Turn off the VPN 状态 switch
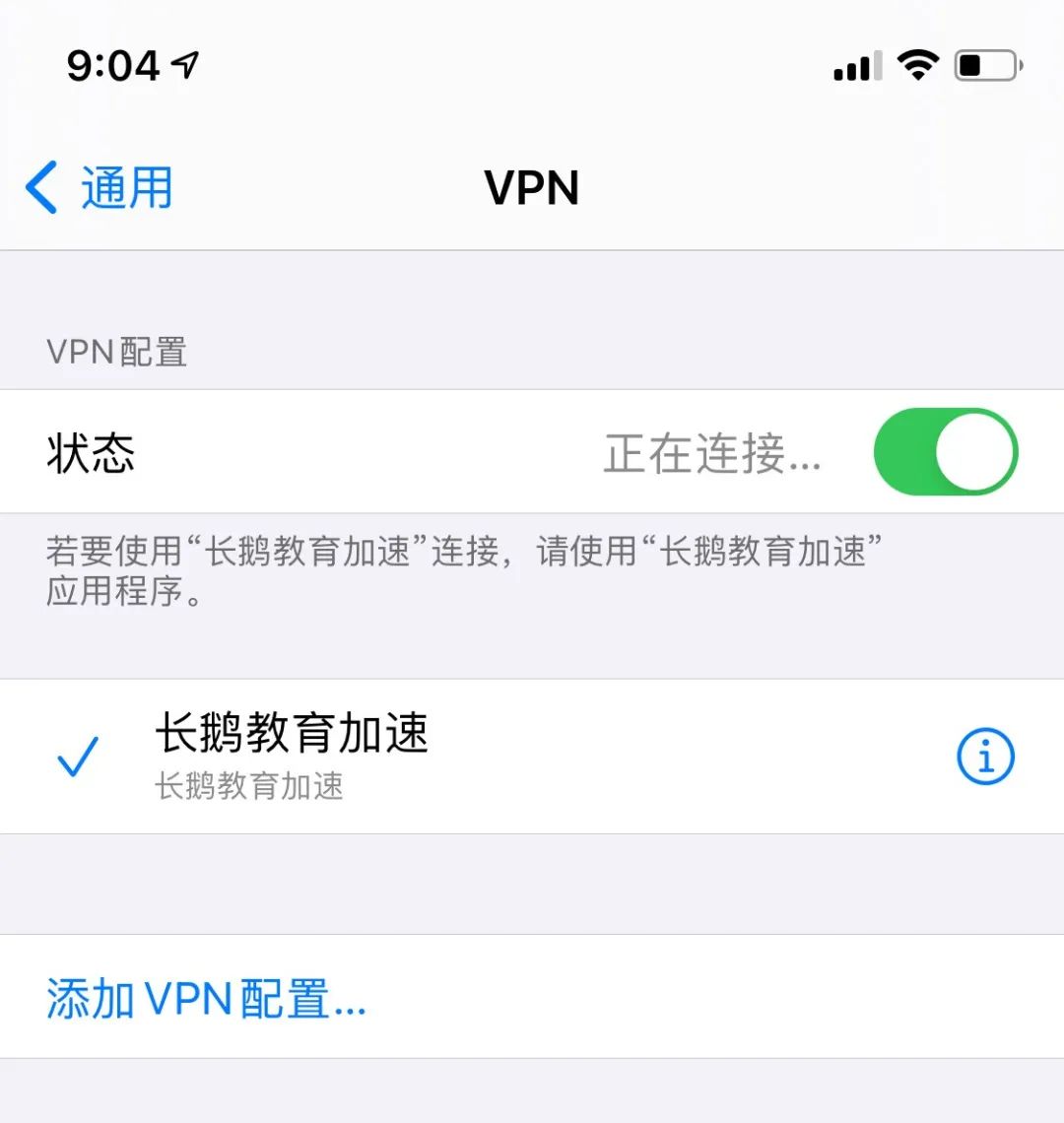The height and width of the screenshot is (1123, 1064). 945,452
